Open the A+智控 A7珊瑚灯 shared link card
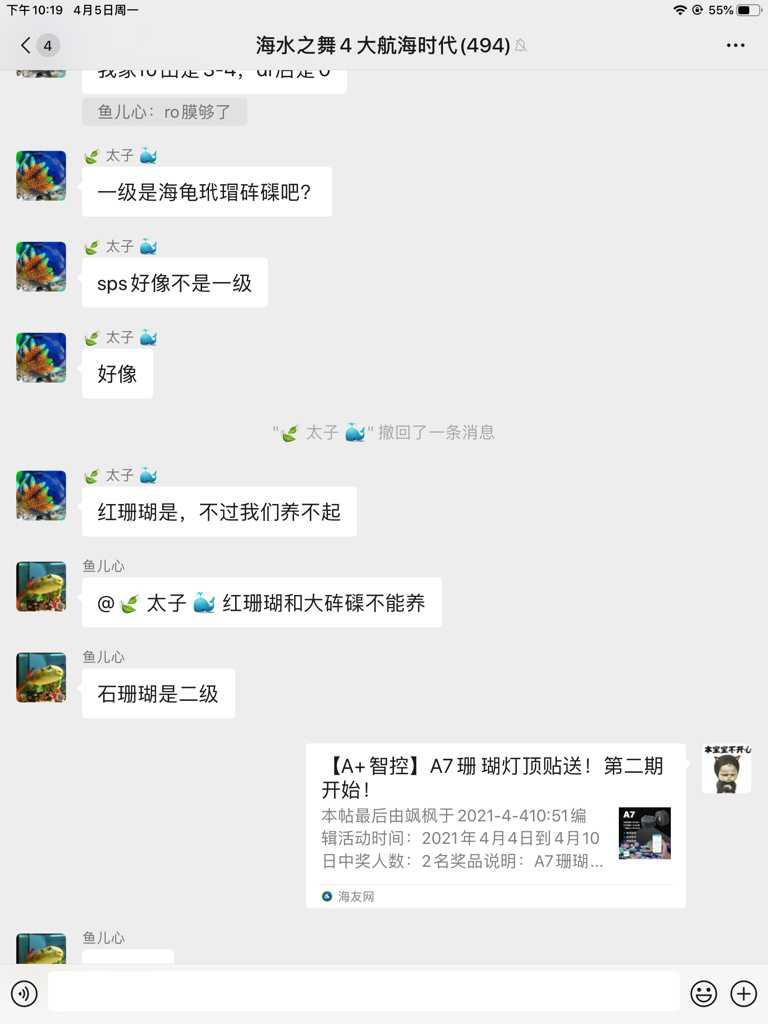Image resolution: width=768 pixels, height=1024 pixels. (495, 825)
